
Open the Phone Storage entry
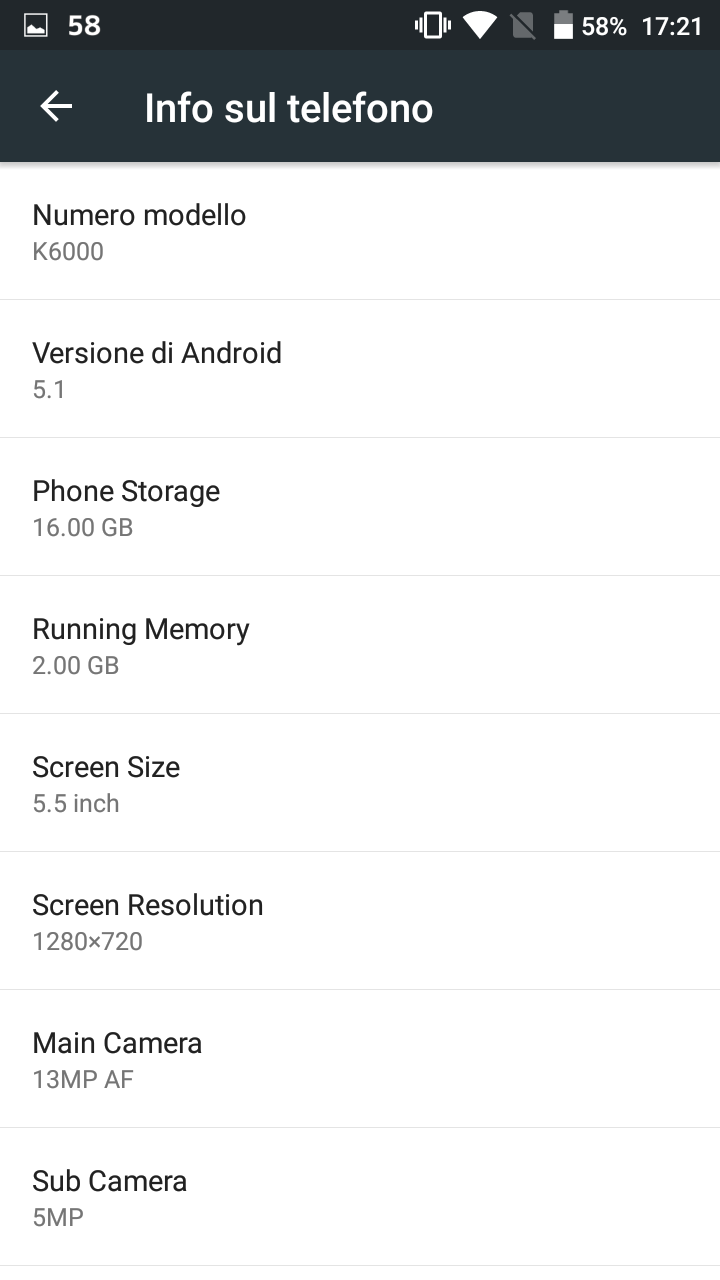pos(360,507)
